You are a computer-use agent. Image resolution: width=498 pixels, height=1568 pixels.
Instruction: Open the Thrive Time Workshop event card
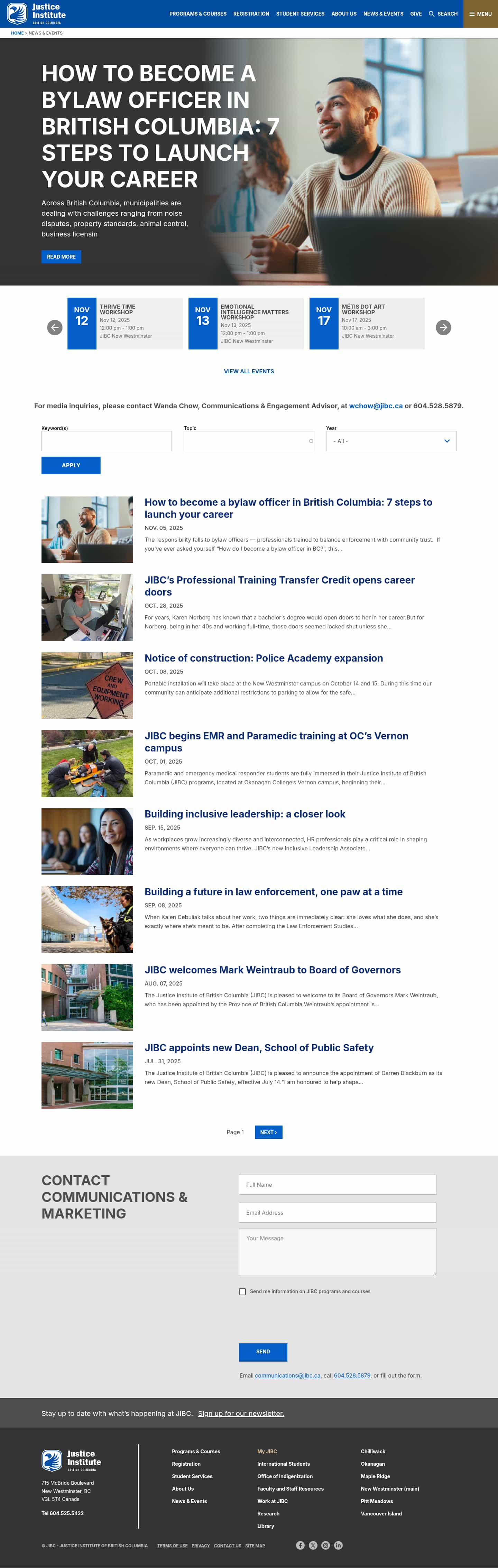[124, 323]
